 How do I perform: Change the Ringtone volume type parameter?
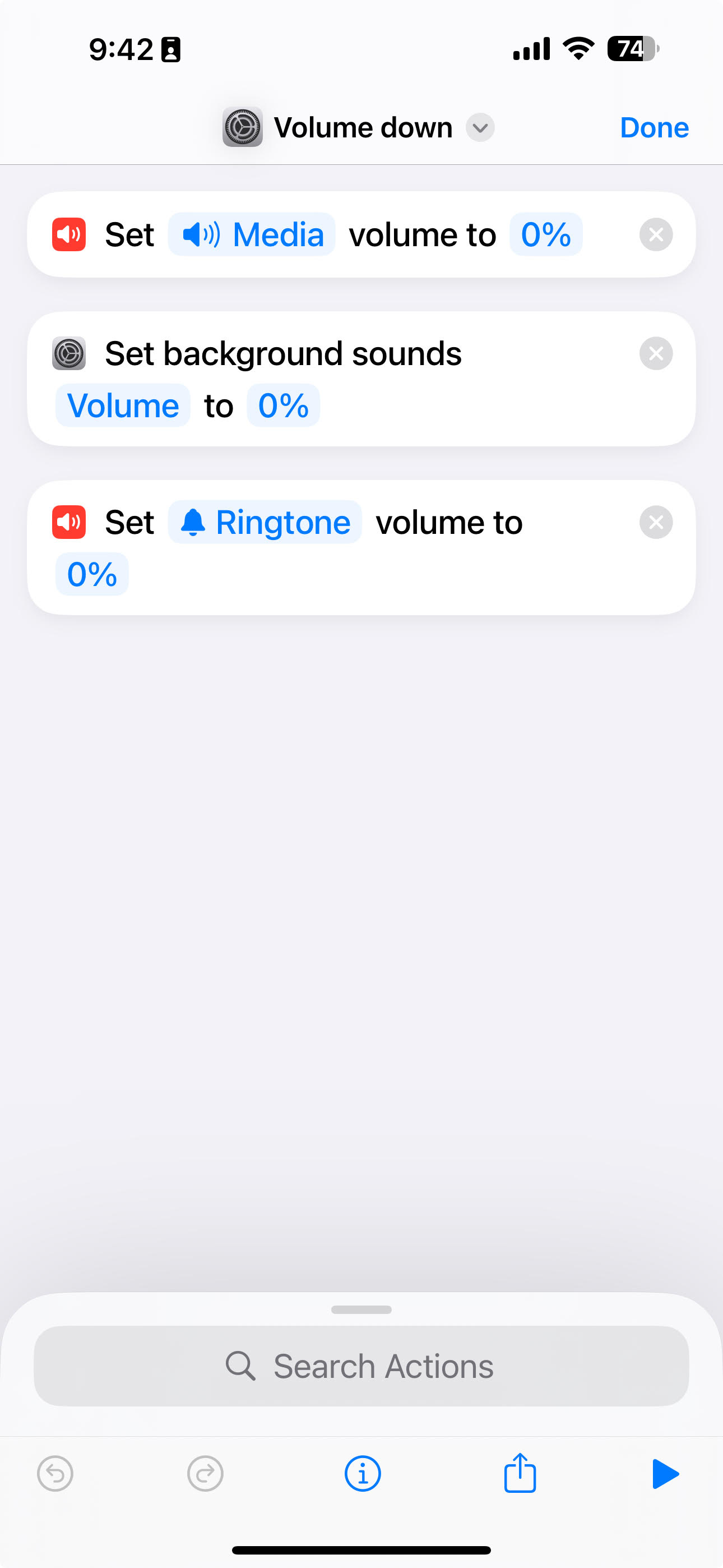click(265, 522)
